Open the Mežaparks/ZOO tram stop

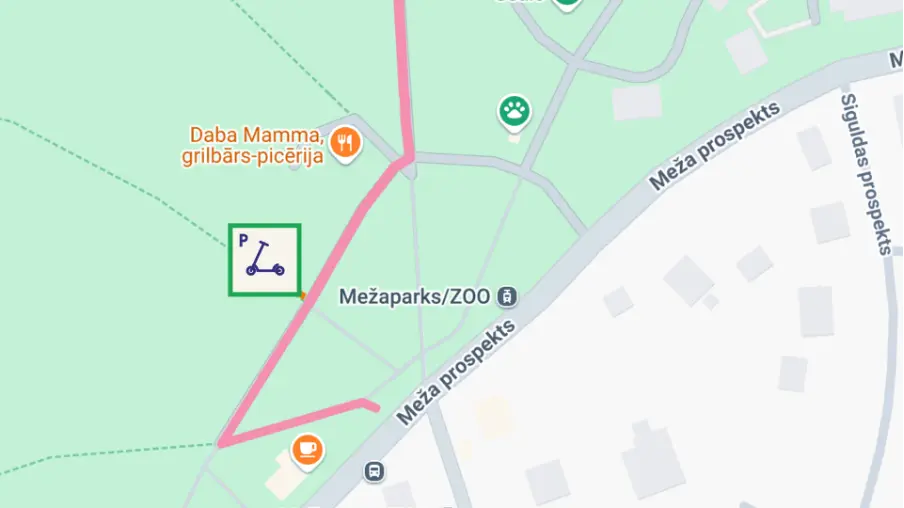(x=509, y=296)
